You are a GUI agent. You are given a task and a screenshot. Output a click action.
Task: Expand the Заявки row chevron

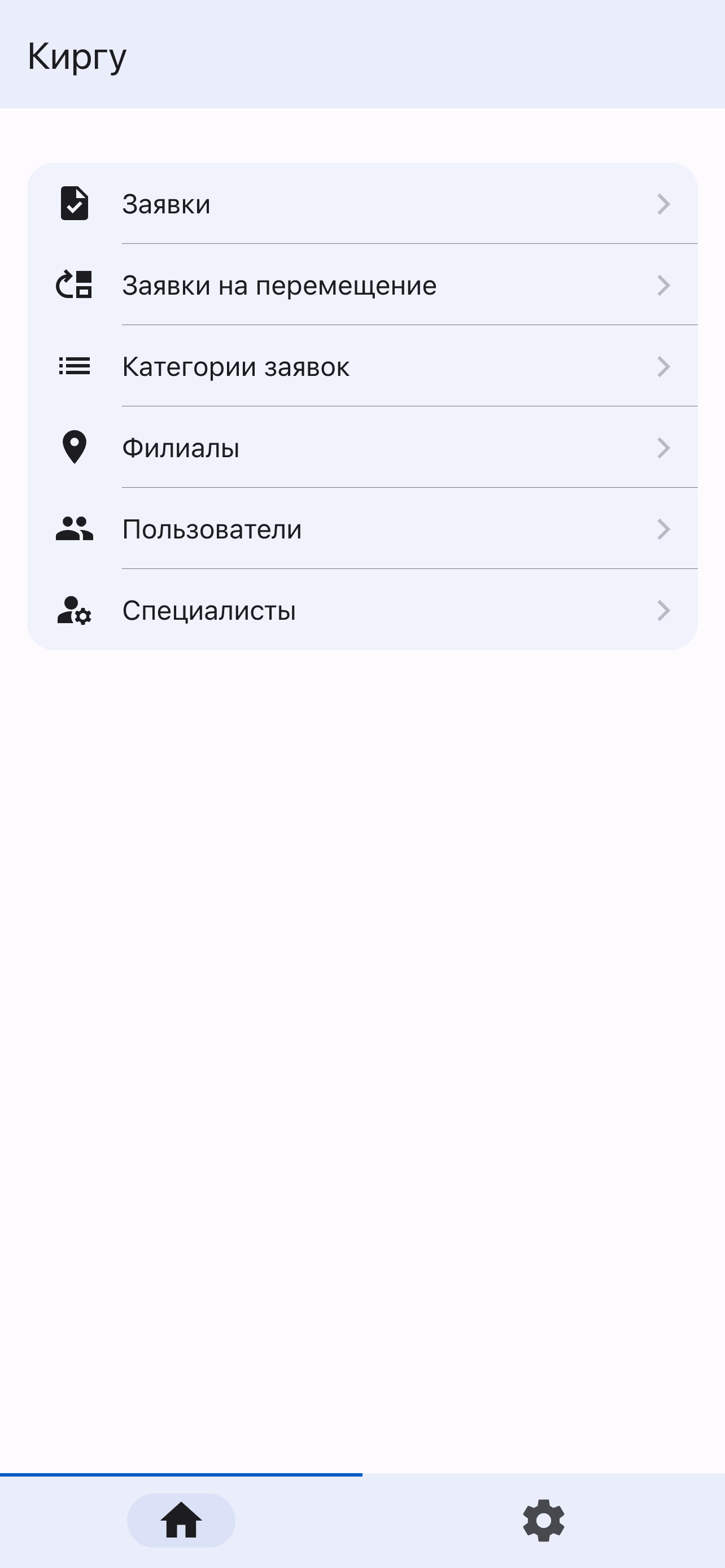click(663, 203)
